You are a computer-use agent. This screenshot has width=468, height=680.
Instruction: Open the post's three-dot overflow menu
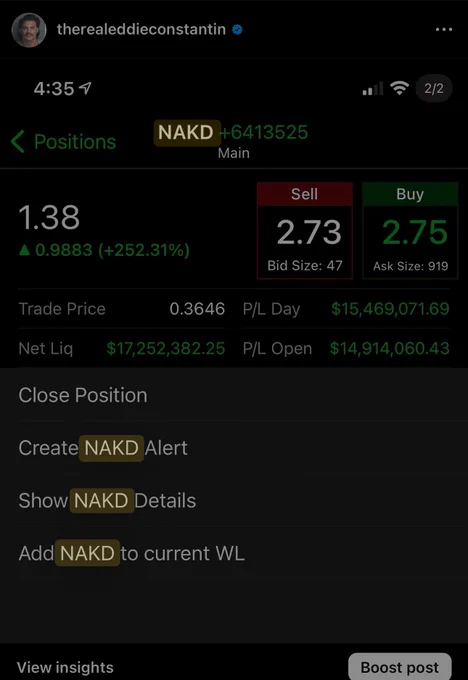click(444, 29)
